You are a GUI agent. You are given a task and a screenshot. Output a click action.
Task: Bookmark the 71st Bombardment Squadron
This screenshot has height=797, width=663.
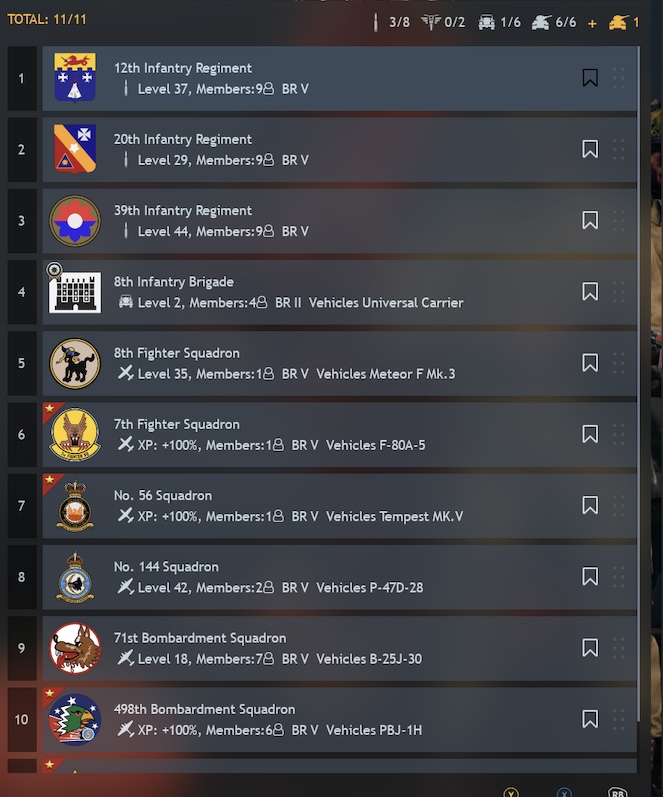pyautogui.click(x=590, y=648)
